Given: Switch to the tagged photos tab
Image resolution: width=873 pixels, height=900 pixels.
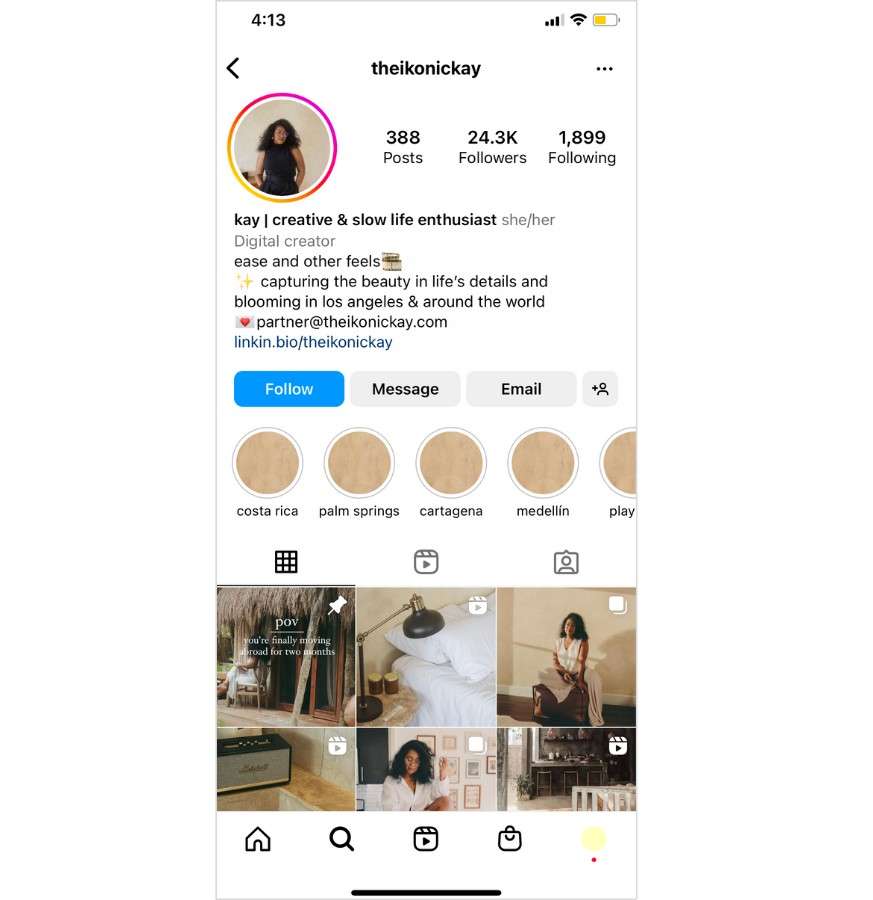Looking at the screenshot, I should tap(566, 562).
